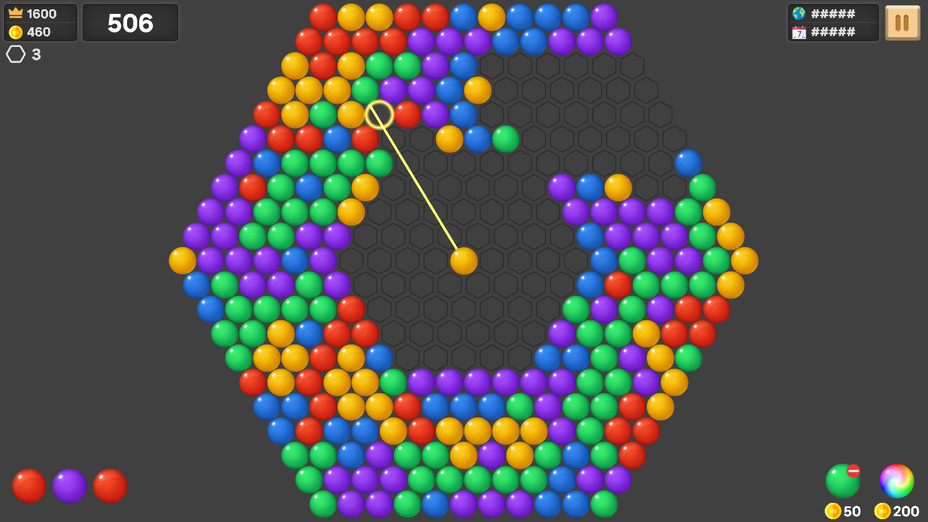The width and height of the screenshot is (928, 522).
Task: Buy the green bubble power-up for 50 coins
Action: pos(842,481)
